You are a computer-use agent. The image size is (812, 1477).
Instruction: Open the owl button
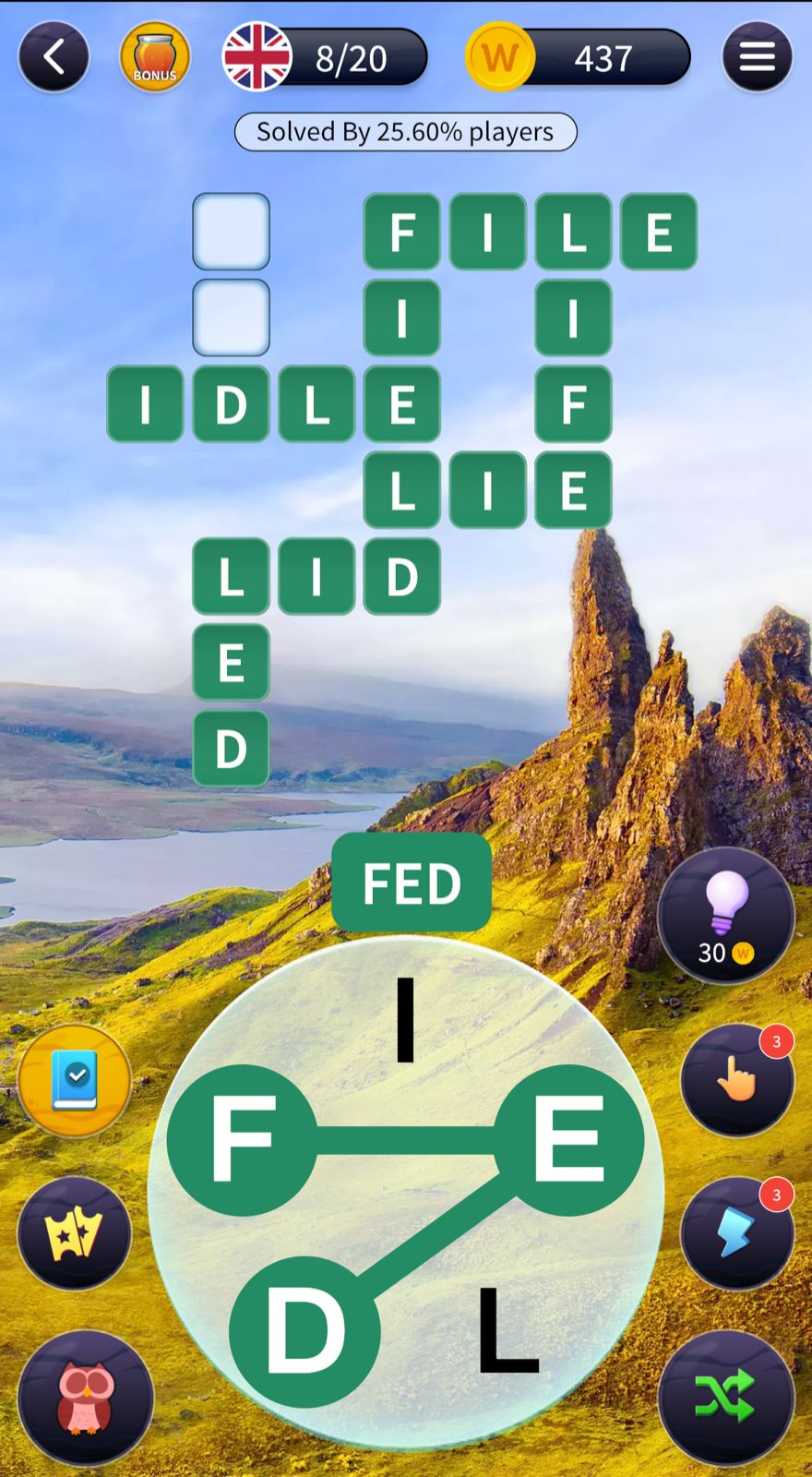point(86,1397)
